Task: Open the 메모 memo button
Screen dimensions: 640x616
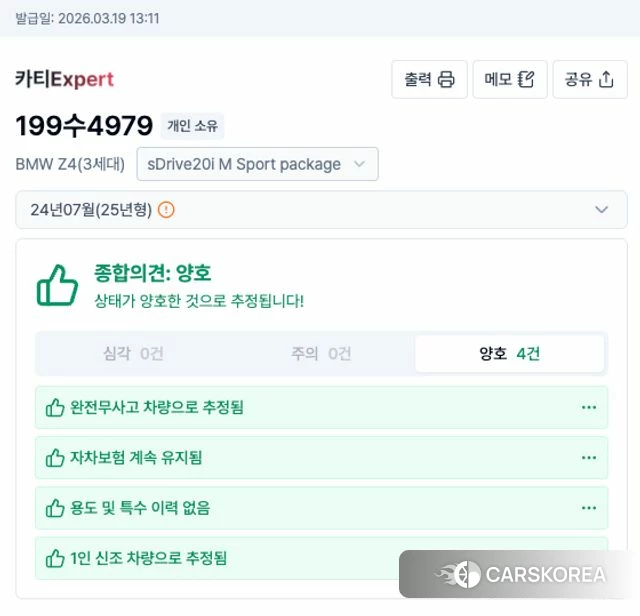Action: coord(509,80)
